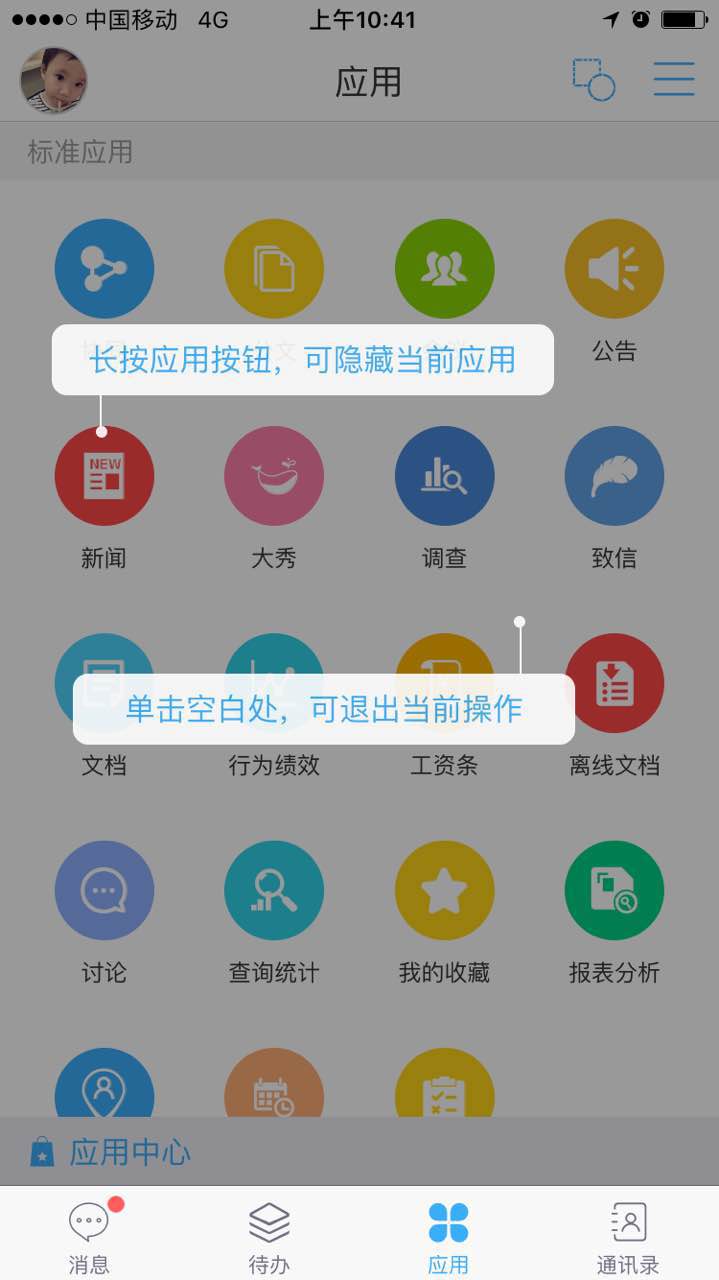Switch to the 通讯录 tab

point(628,1235)
